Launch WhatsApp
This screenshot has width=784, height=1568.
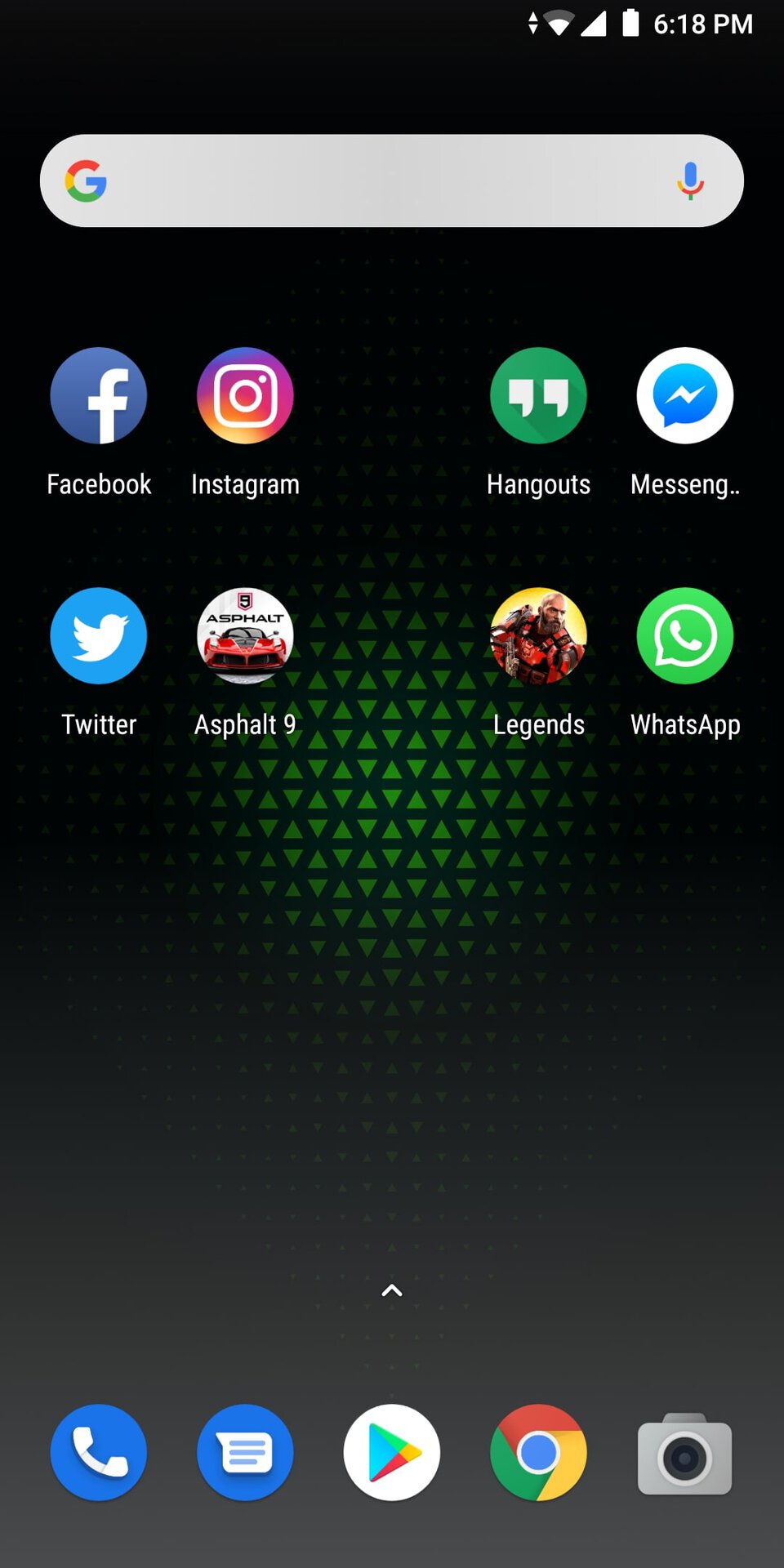pyautogui.click(x=685, y=636)
